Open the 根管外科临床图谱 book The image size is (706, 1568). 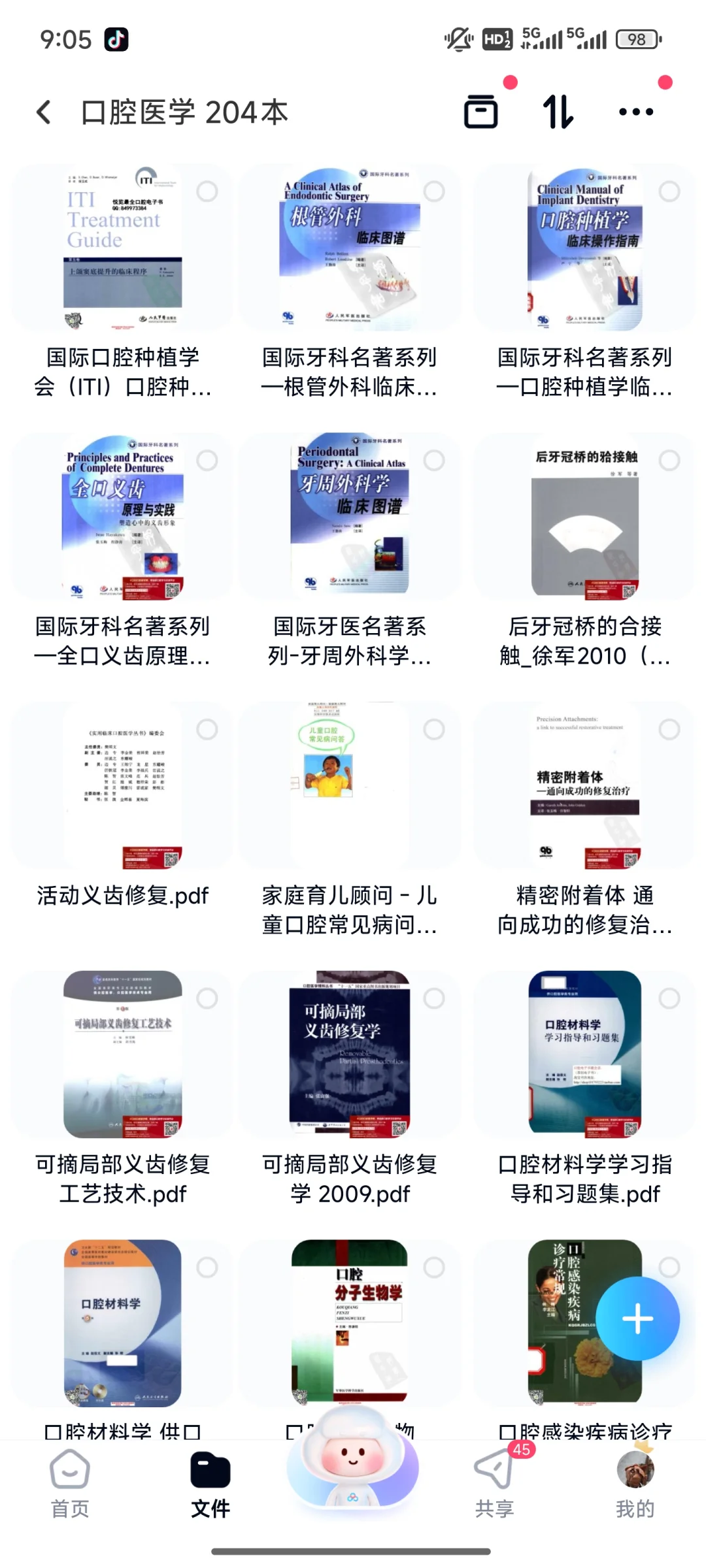click(x=350, y=248)
